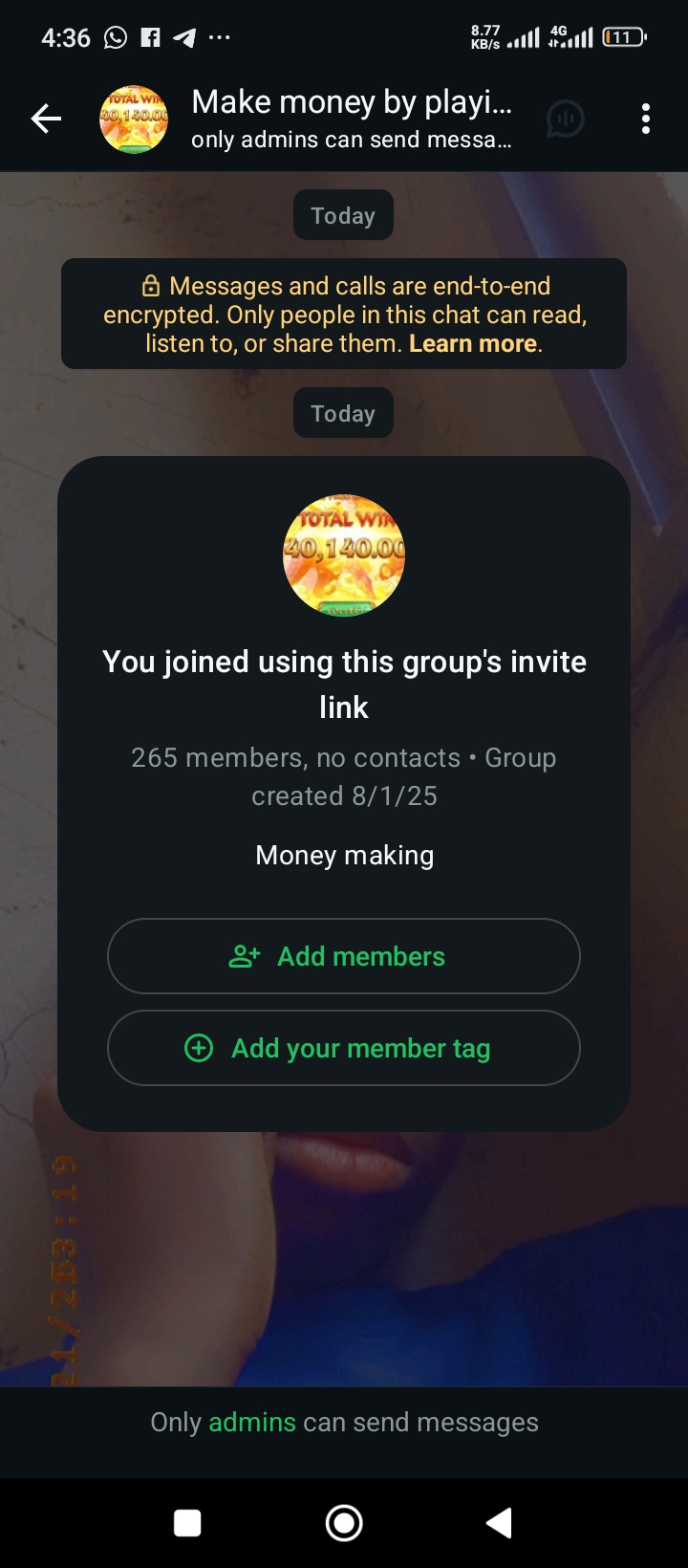Start a group voice chat
Viewport: 688px width, 1568px height.
pyautogui.click(x=565, y=120)
